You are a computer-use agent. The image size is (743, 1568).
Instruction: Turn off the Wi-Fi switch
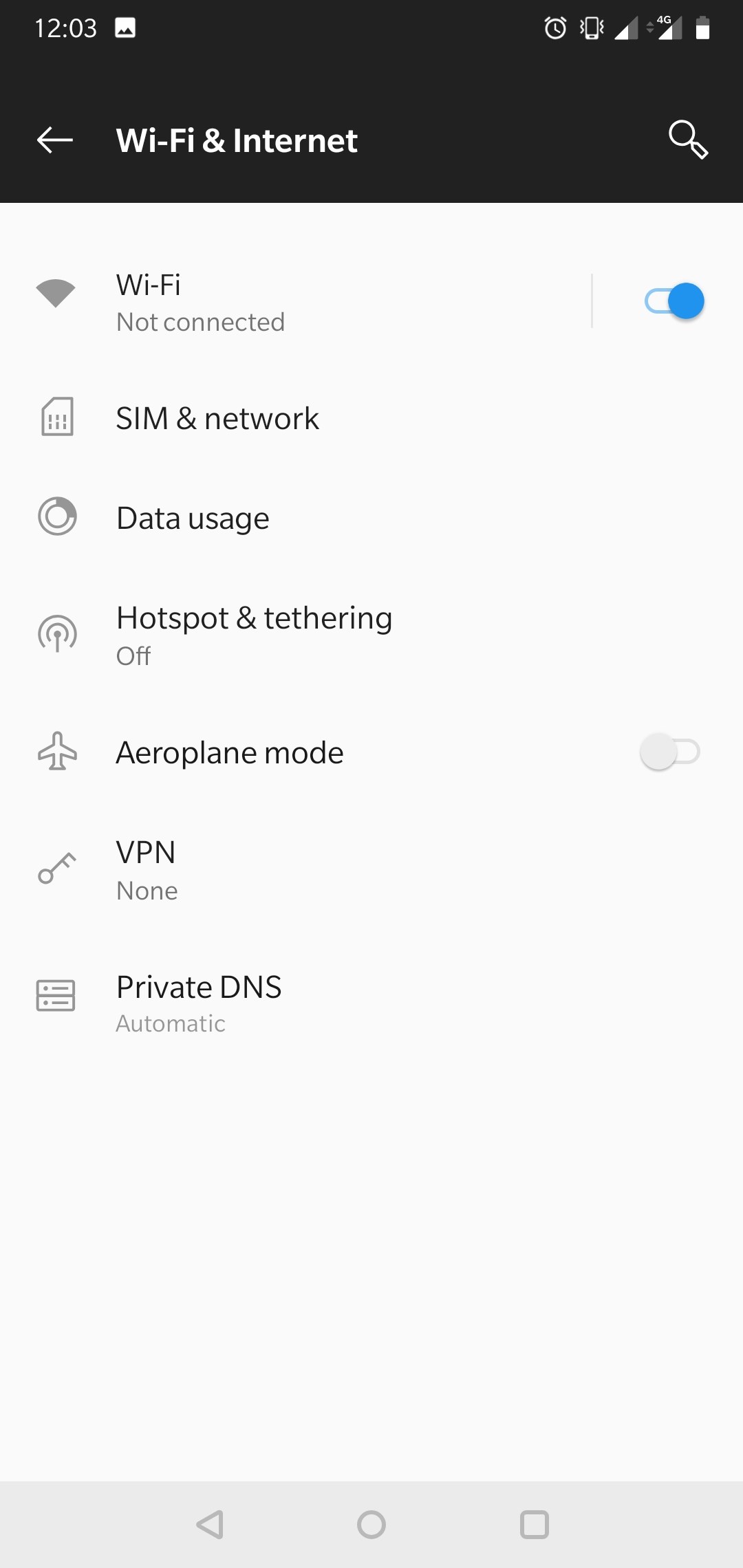674,301
